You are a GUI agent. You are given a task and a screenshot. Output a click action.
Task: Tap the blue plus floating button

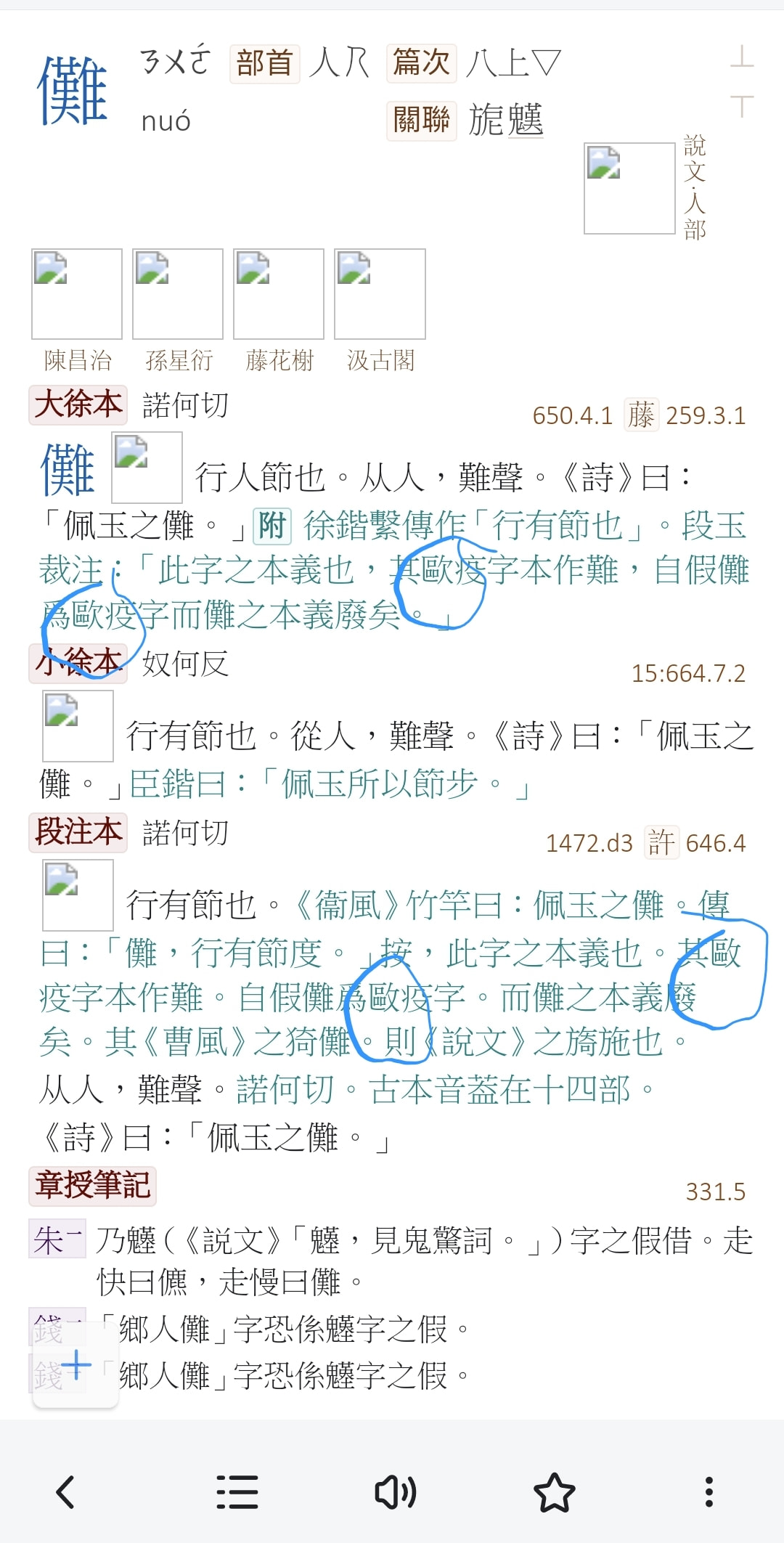[x=76, y=1365]
